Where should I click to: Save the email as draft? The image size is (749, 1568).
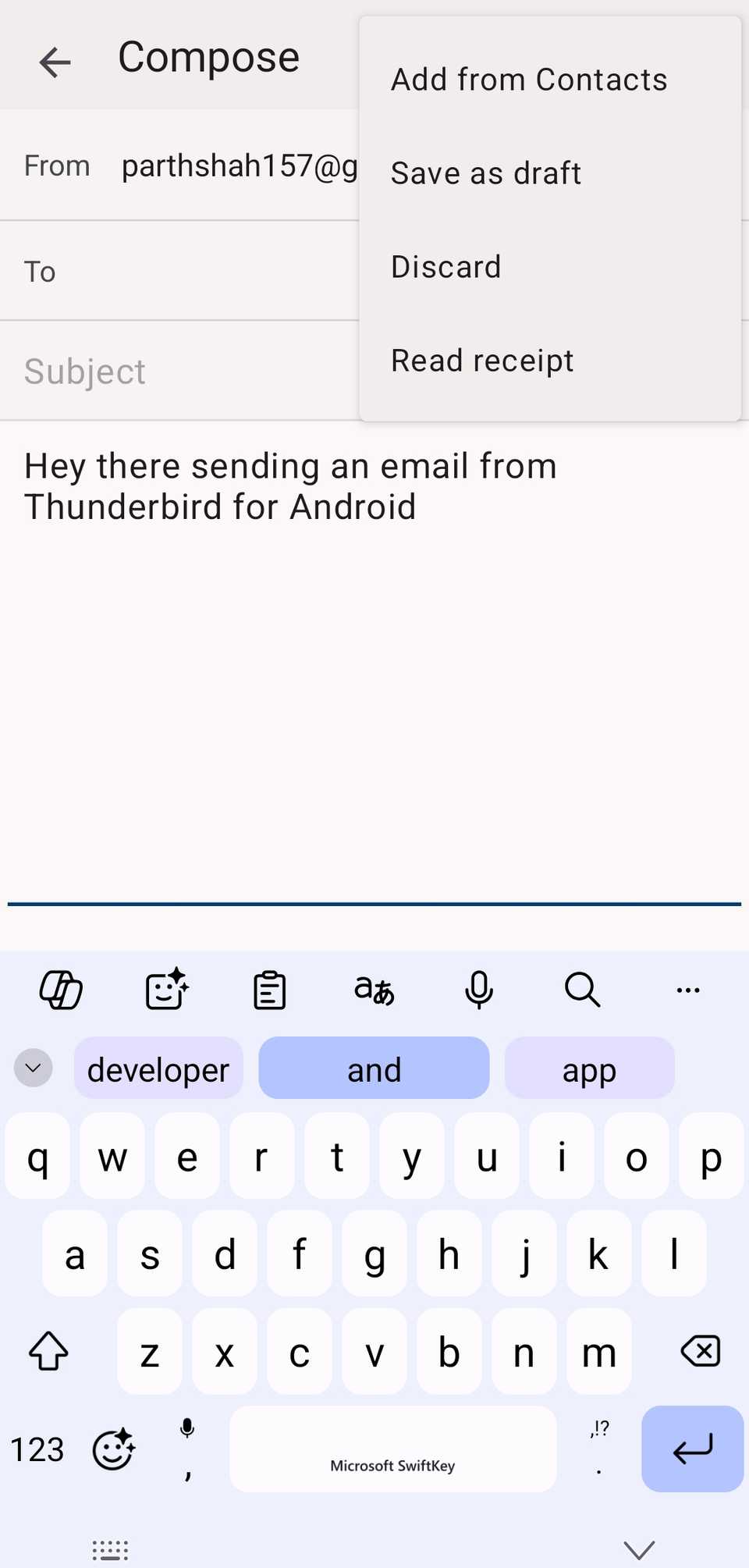point(485,172)
